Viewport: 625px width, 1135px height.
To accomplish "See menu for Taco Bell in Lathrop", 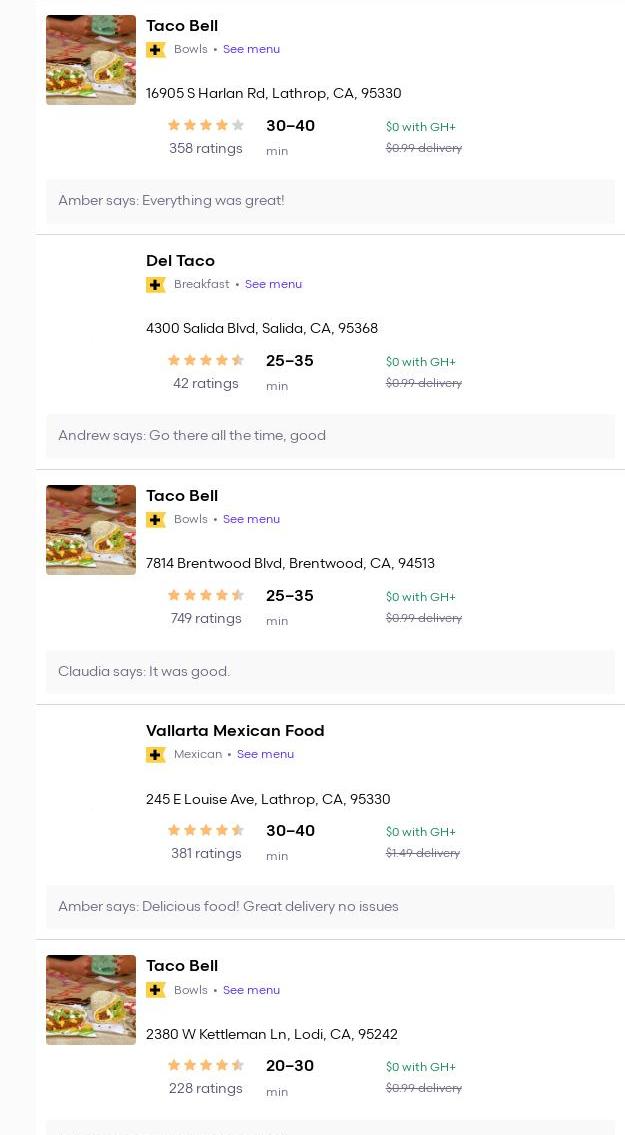I will pyautogui.click(x=251, y=49).
